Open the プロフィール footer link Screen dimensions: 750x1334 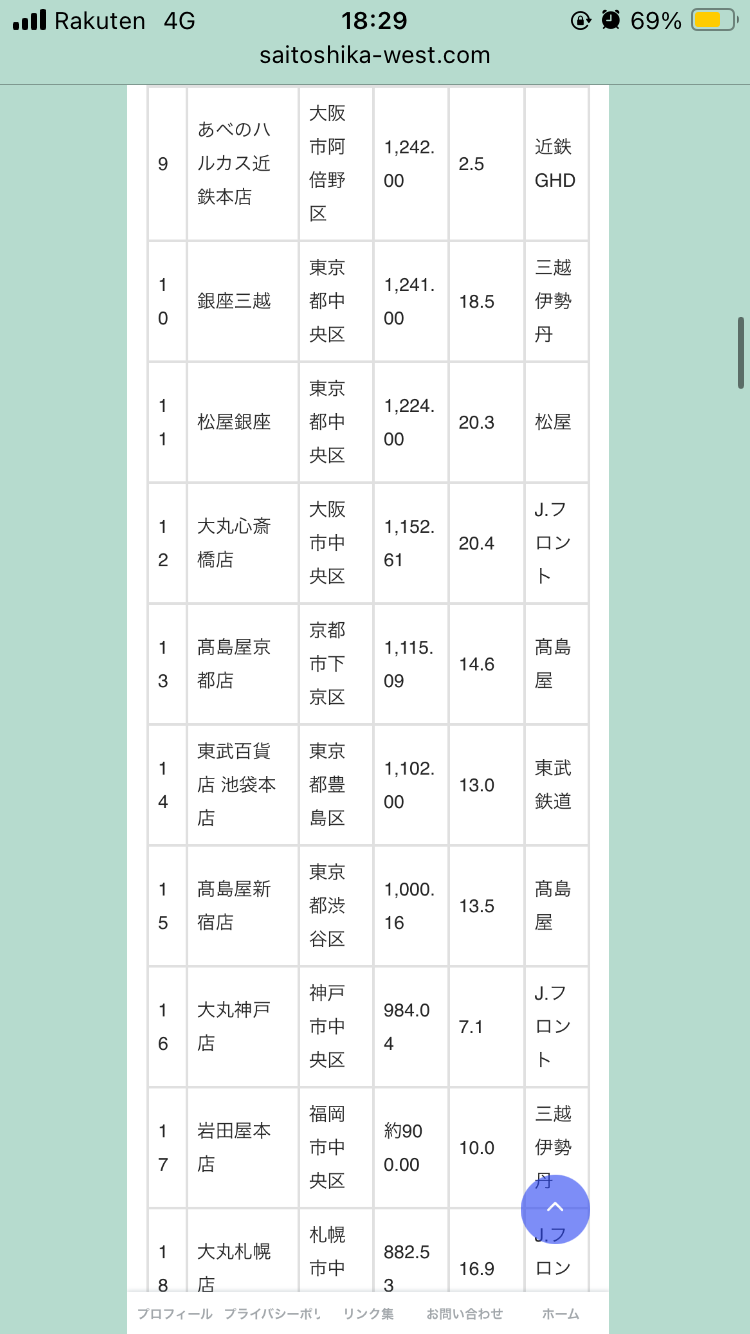click(175, 1313)
